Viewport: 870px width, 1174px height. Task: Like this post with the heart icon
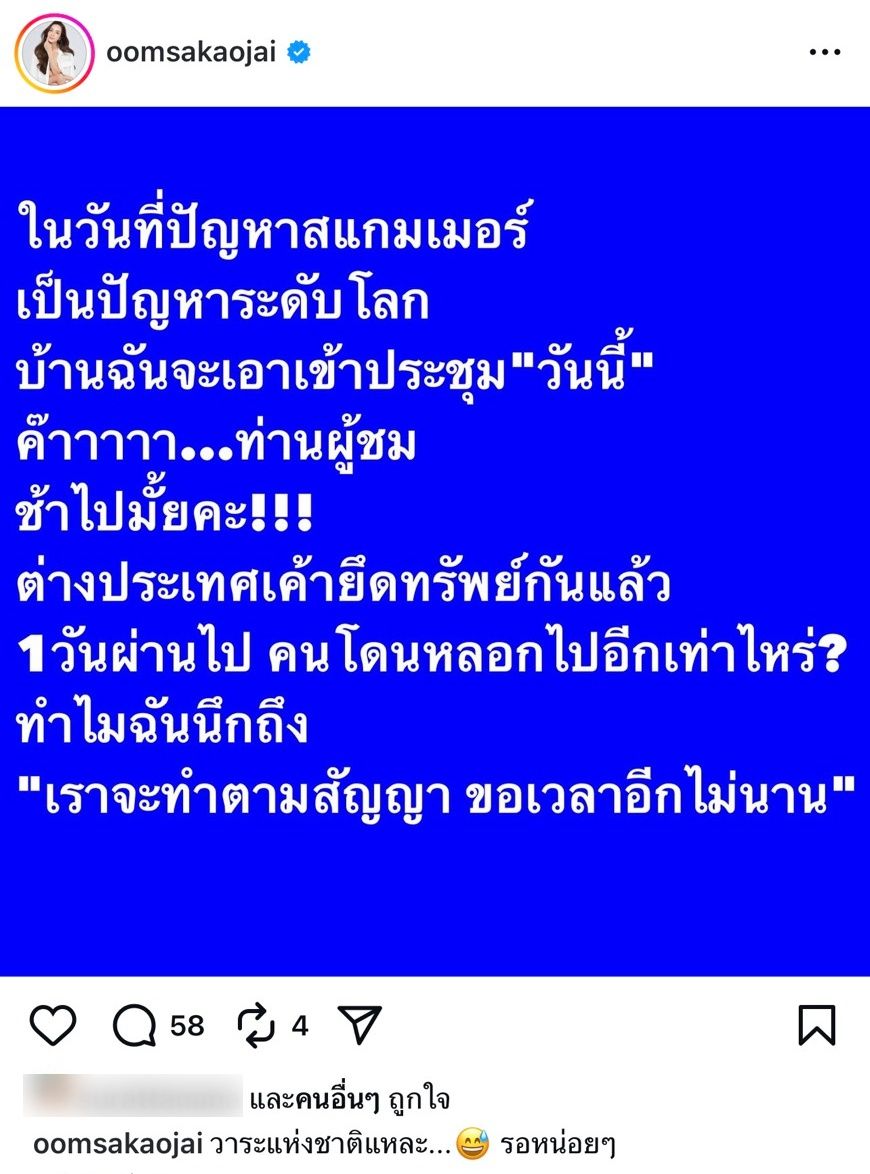click(53, 1026)
